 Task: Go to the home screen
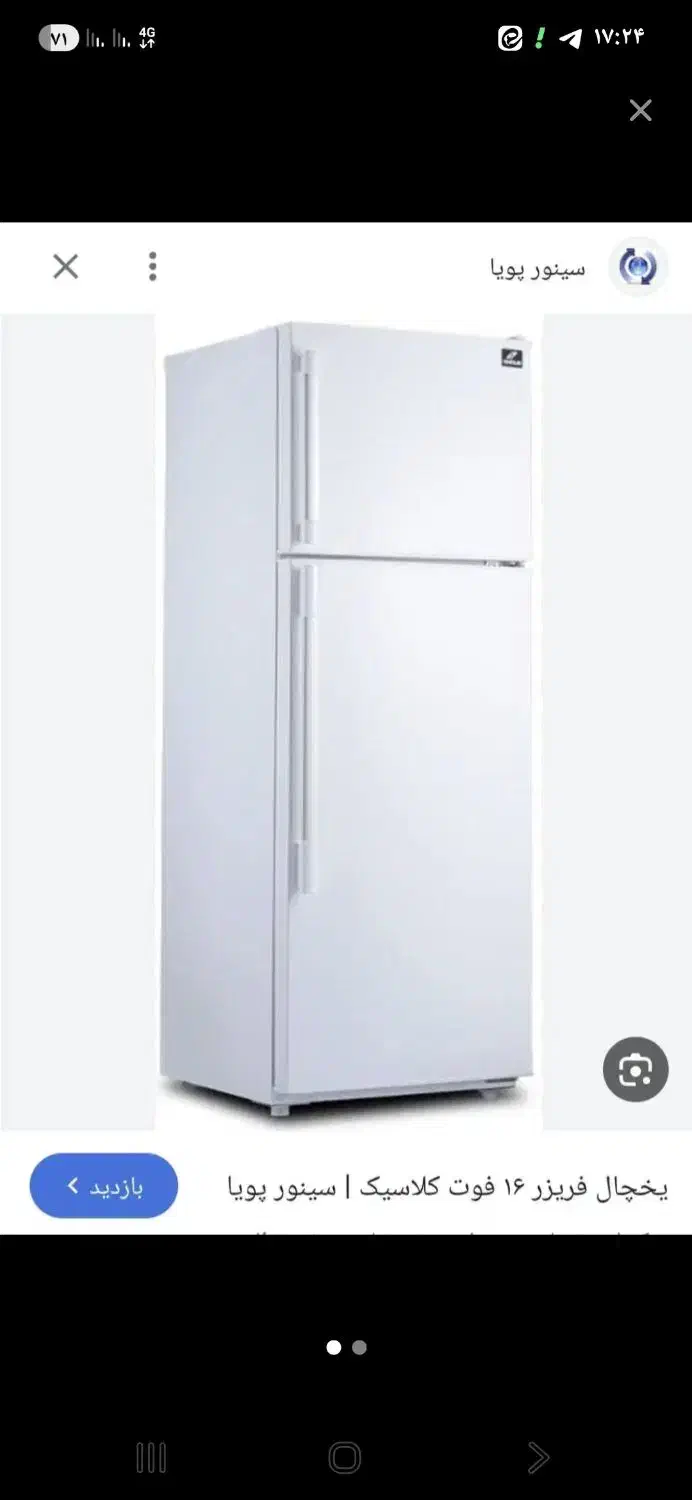click(x=345, y=1458)
